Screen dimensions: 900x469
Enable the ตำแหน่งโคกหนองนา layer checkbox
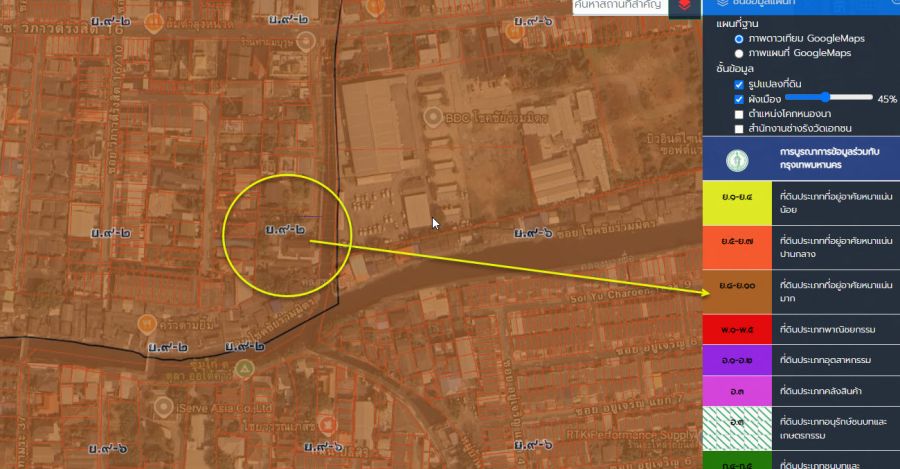point(739,114)
